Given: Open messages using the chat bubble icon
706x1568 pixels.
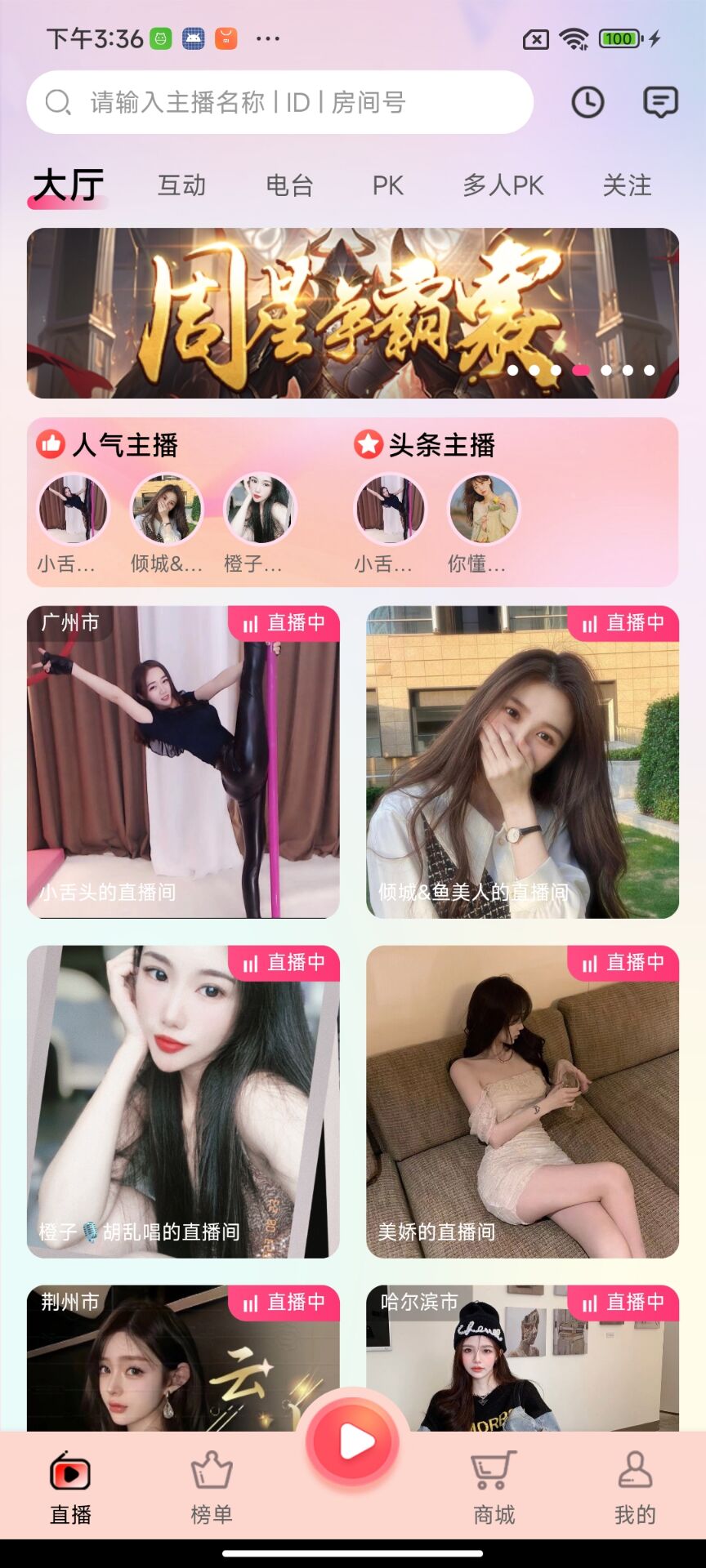Looking at the screenshot, I should (x=660, y=102).
